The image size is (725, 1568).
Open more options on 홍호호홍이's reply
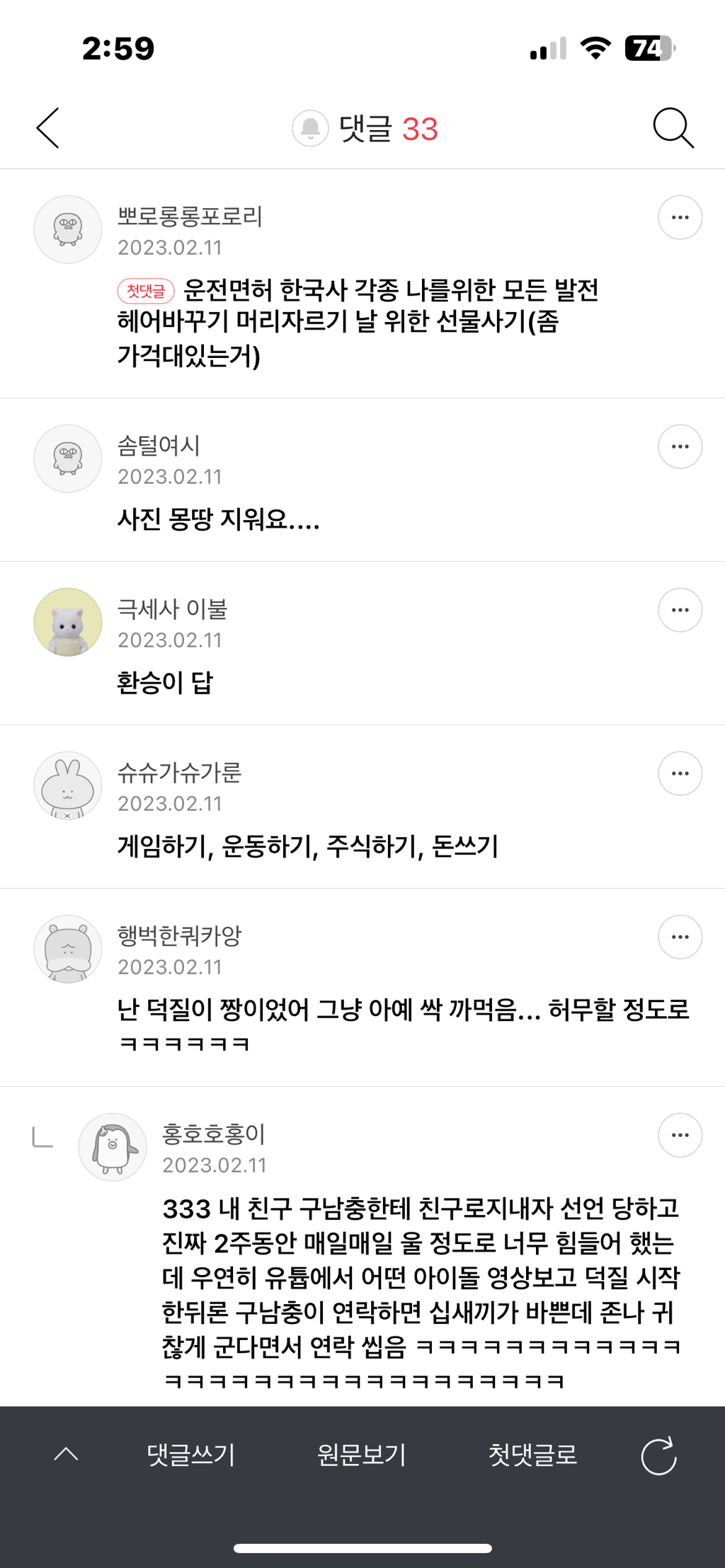[680, 1135]
